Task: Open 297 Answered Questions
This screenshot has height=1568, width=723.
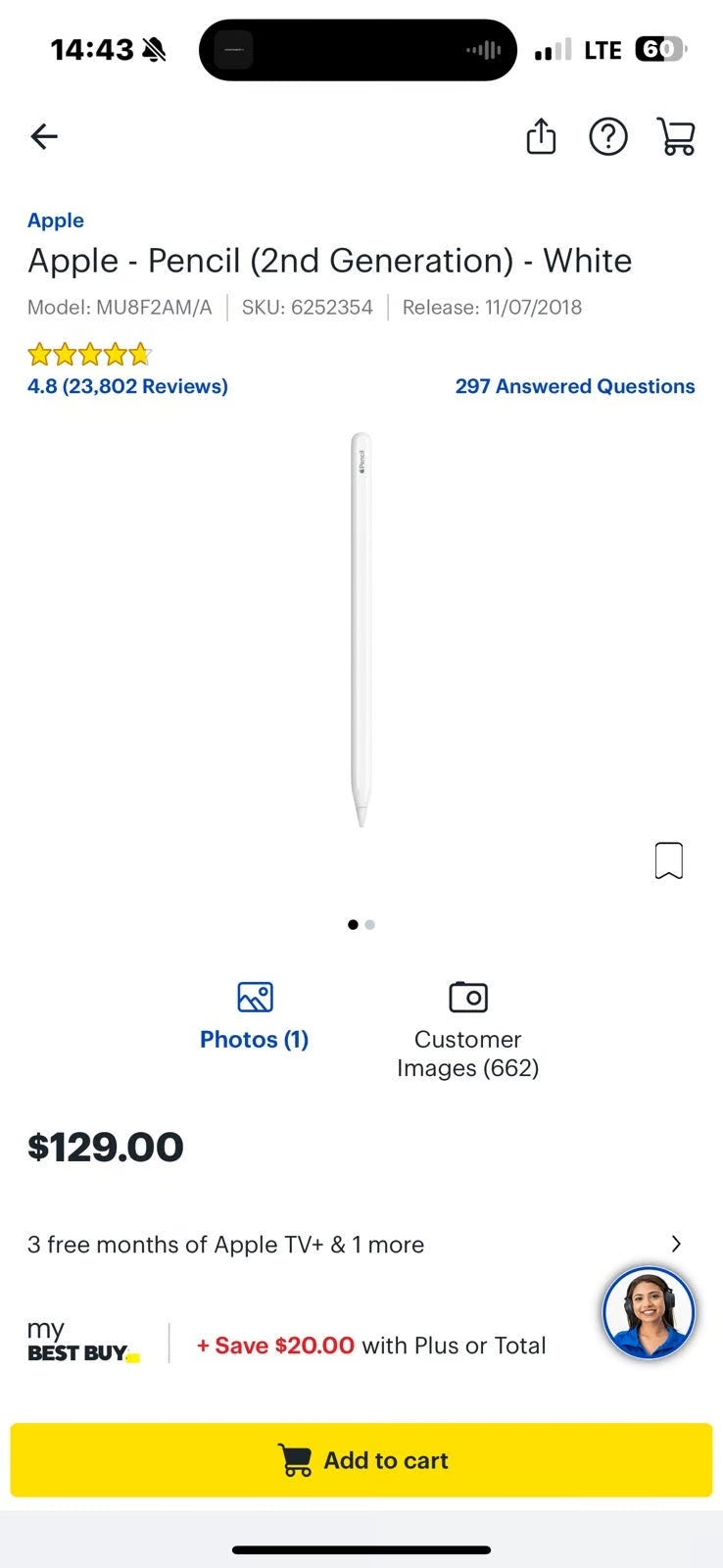Action: click(575, 386)
